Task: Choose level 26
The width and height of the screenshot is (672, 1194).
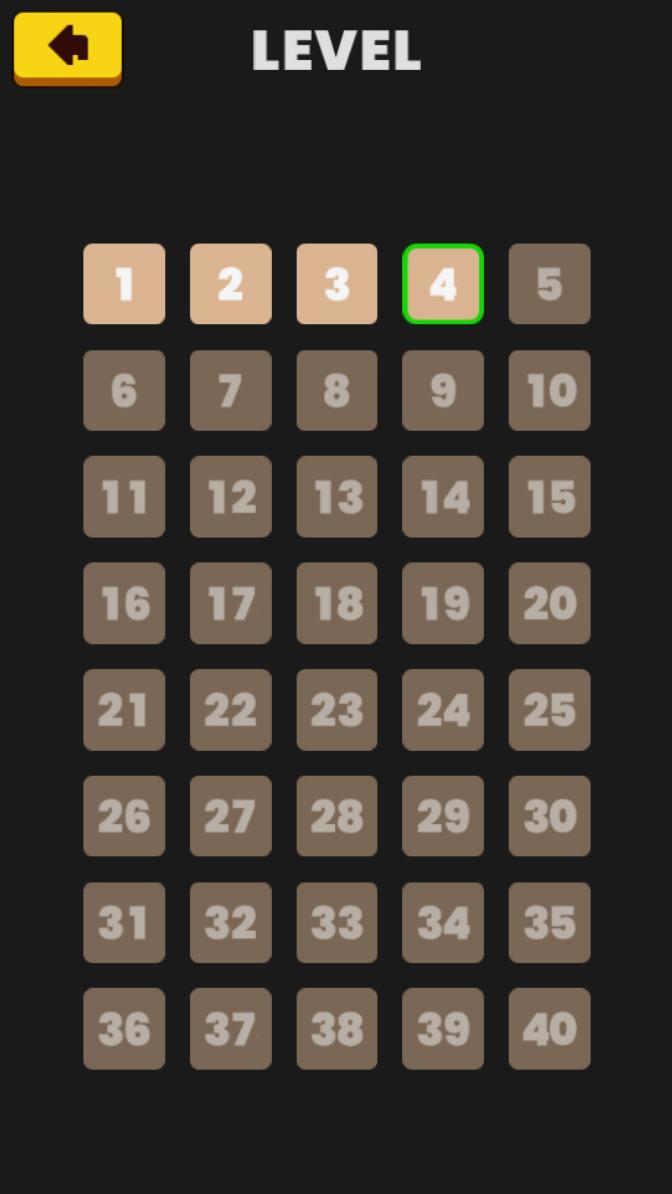Action: pos(124,816)
